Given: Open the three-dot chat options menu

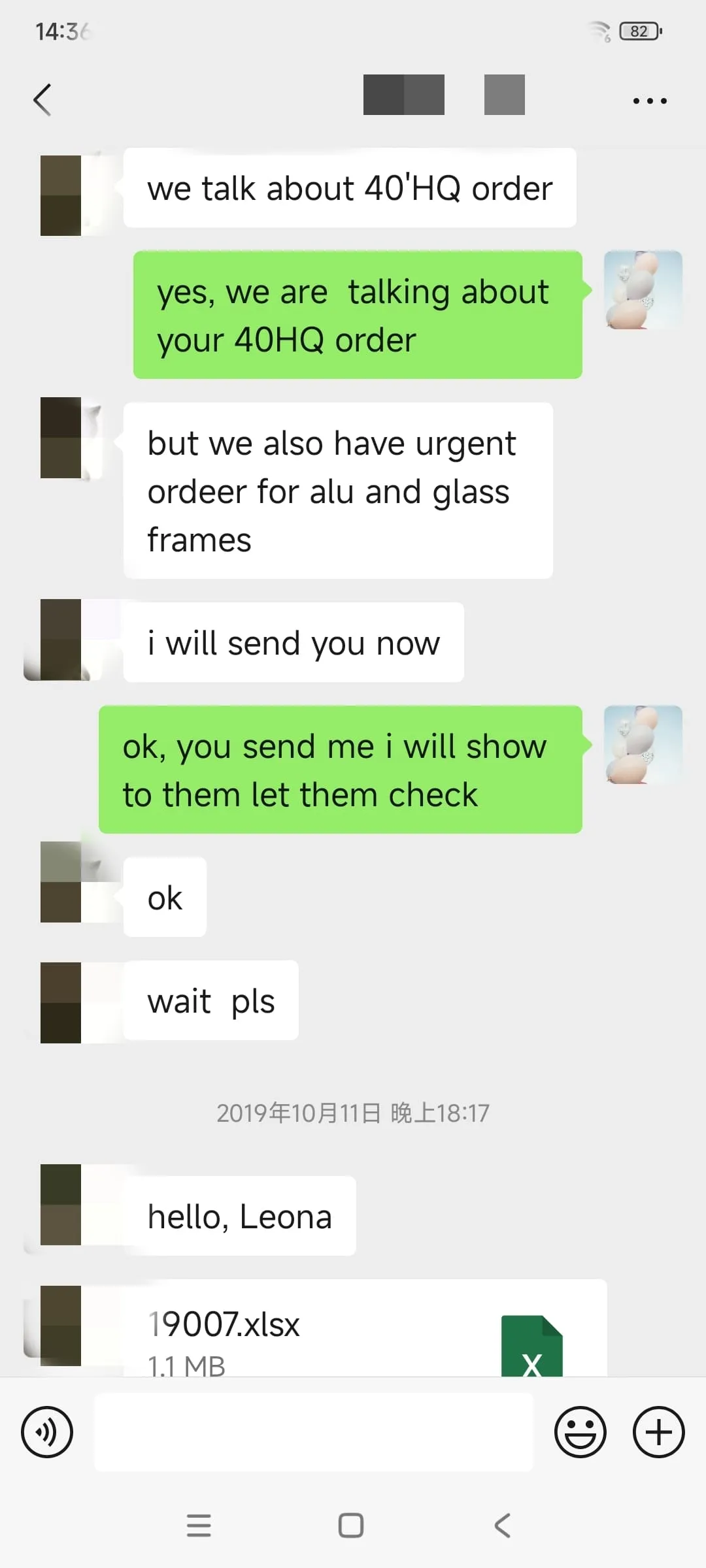Looking at the screenshot, I should click(649, 101).
